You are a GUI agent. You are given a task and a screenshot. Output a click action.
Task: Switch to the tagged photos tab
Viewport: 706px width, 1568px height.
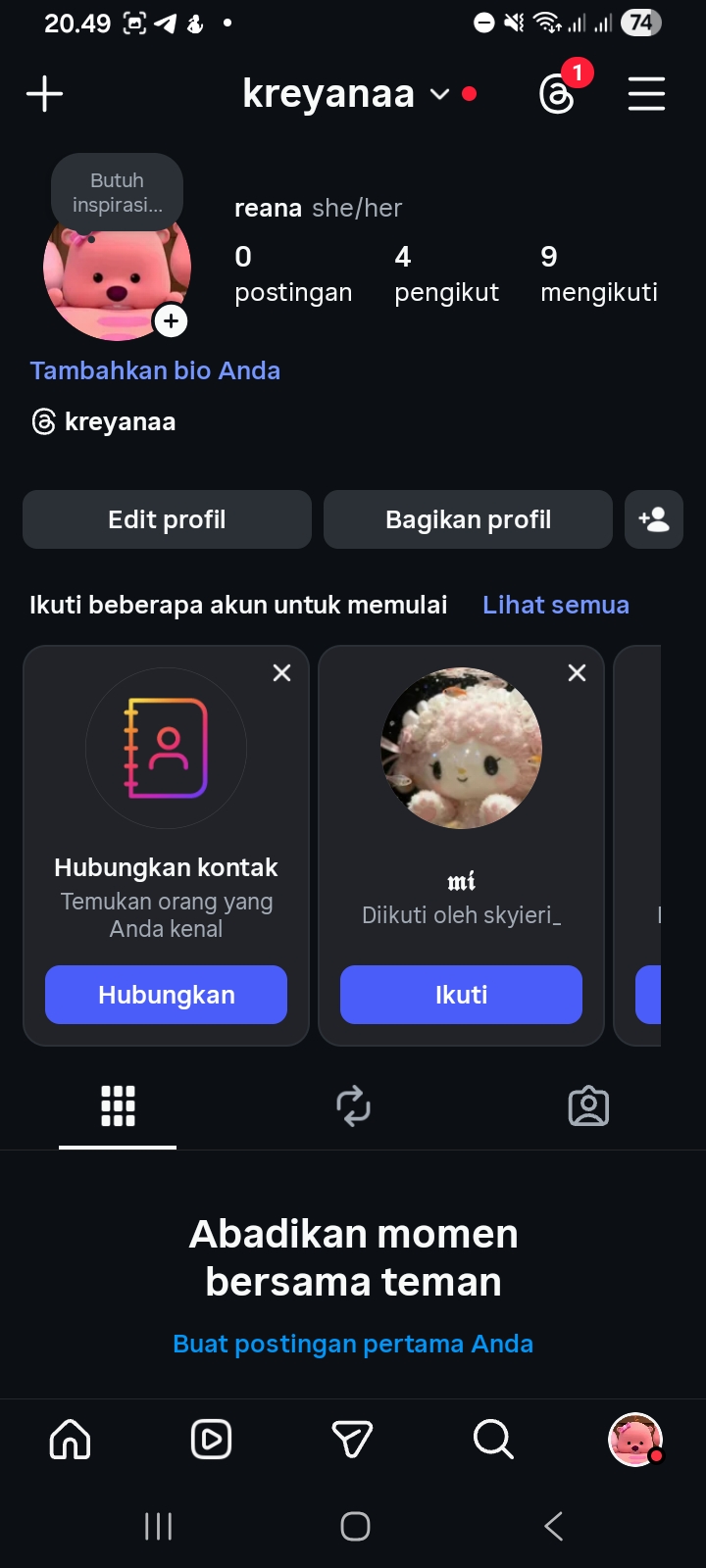pos(588,1106)
